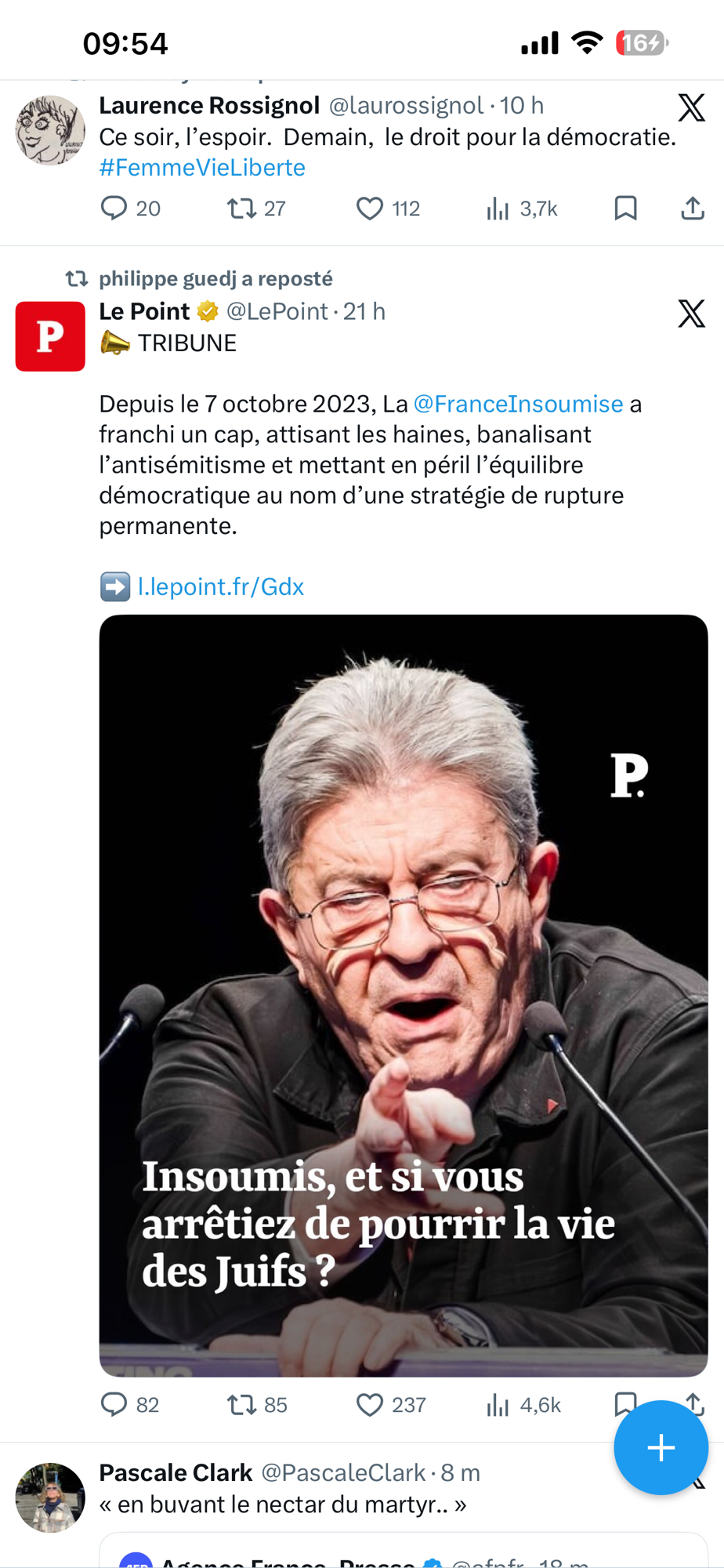Like Laurence Rossignol's post
The image size is (724, 1568).
(x=370, y=209)
